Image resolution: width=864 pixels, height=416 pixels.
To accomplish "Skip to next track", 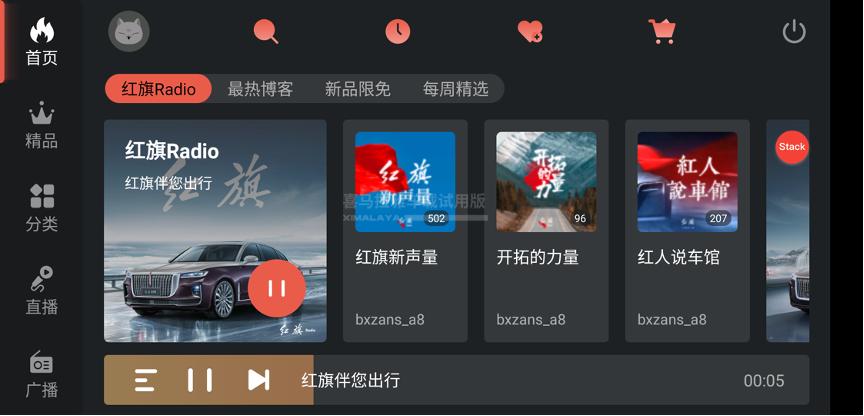I will coord(258,380).
